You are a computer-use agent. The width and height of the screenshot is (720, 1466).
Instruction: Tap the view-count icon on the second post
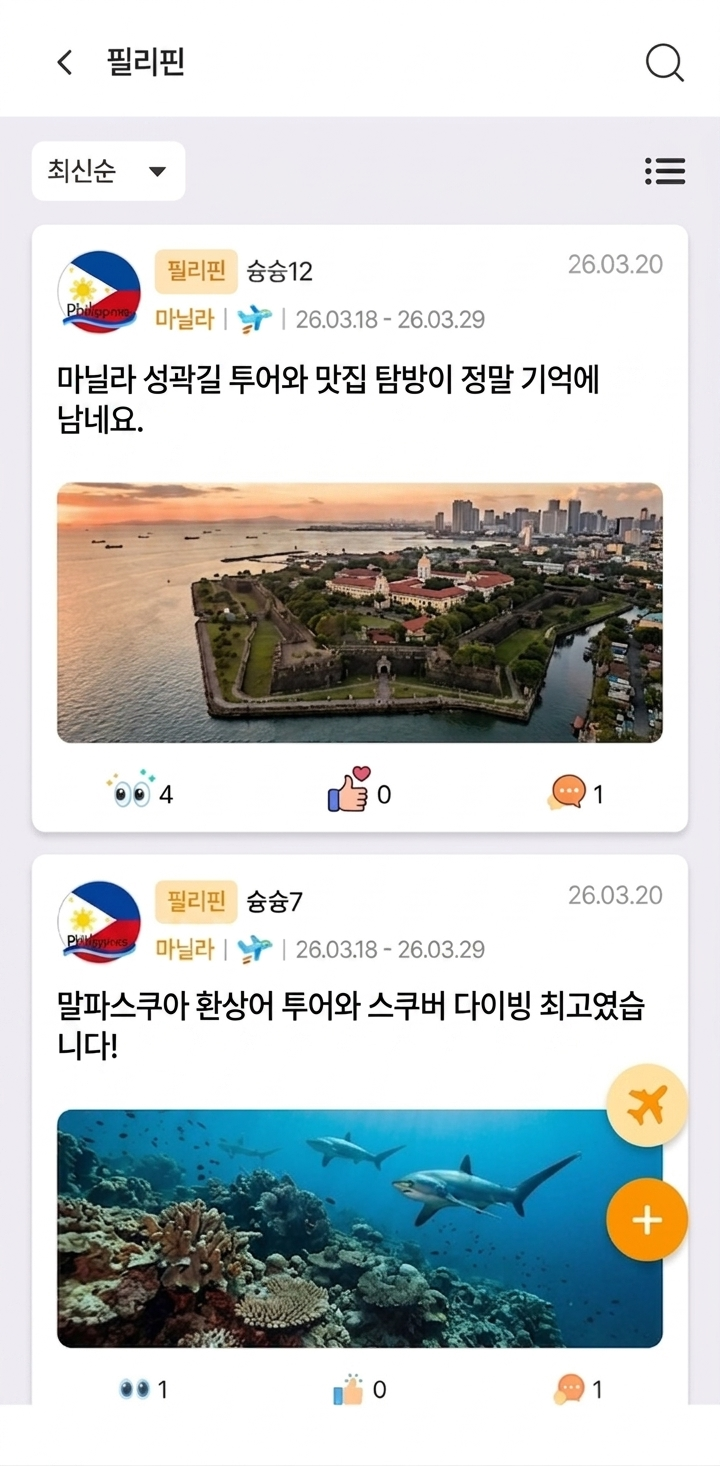(133, 1388)
